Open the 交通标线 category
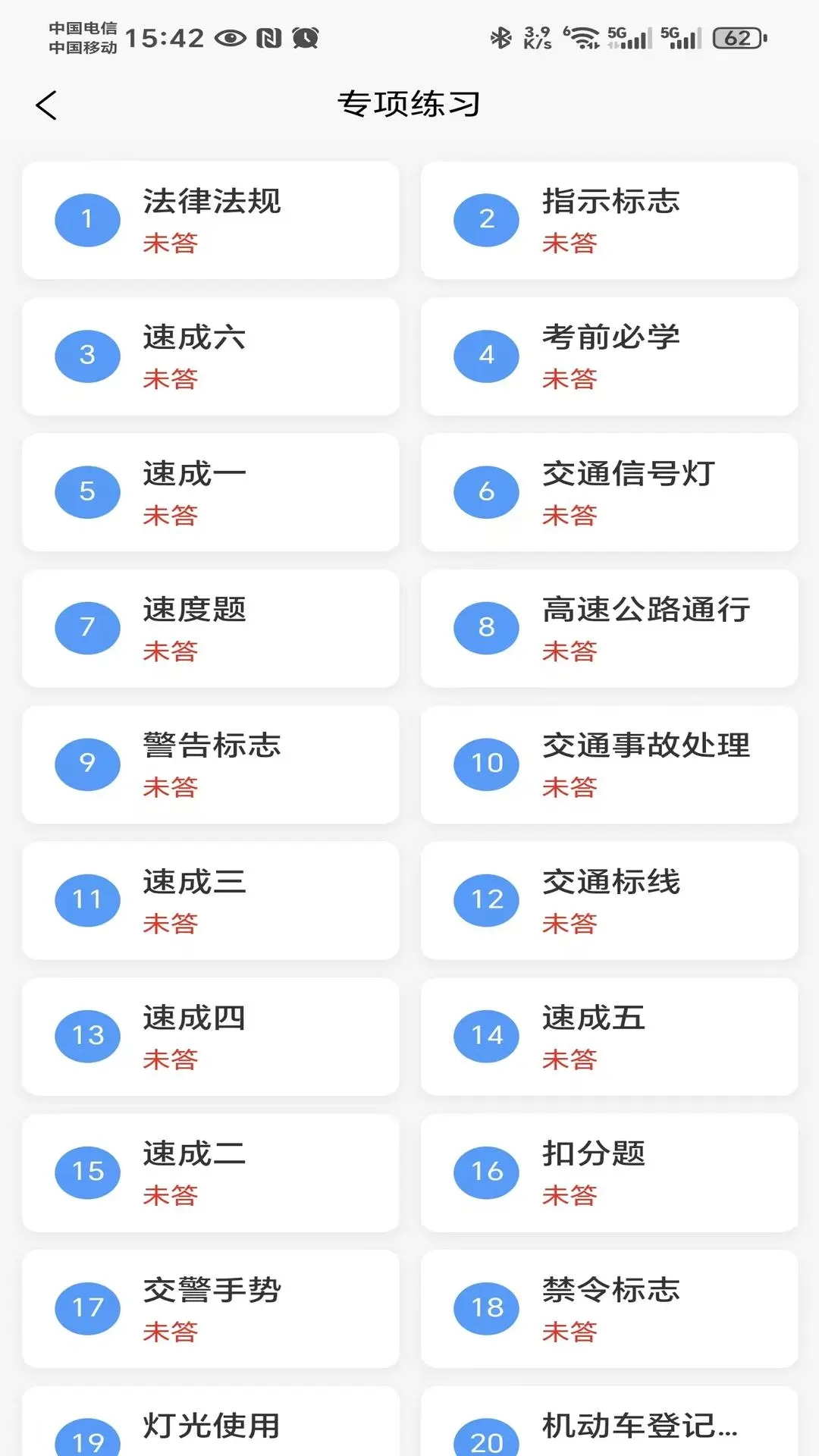819x1456 pixels. (610, 900)
